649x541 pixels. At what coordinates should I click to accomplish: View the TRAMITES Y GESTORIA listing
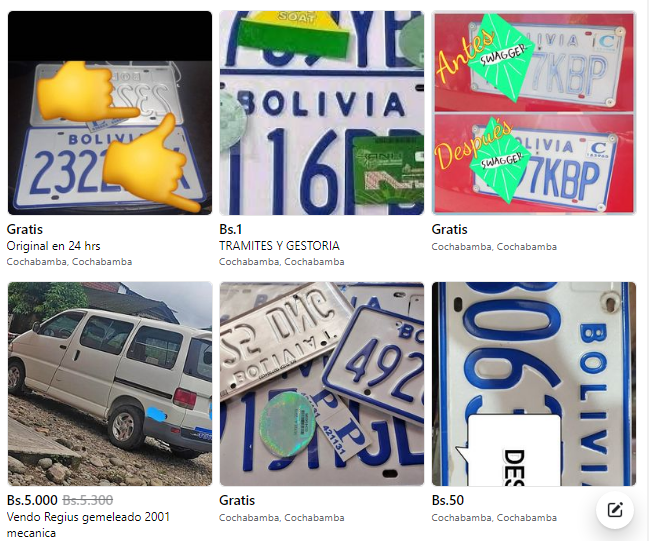click(321, 113)
